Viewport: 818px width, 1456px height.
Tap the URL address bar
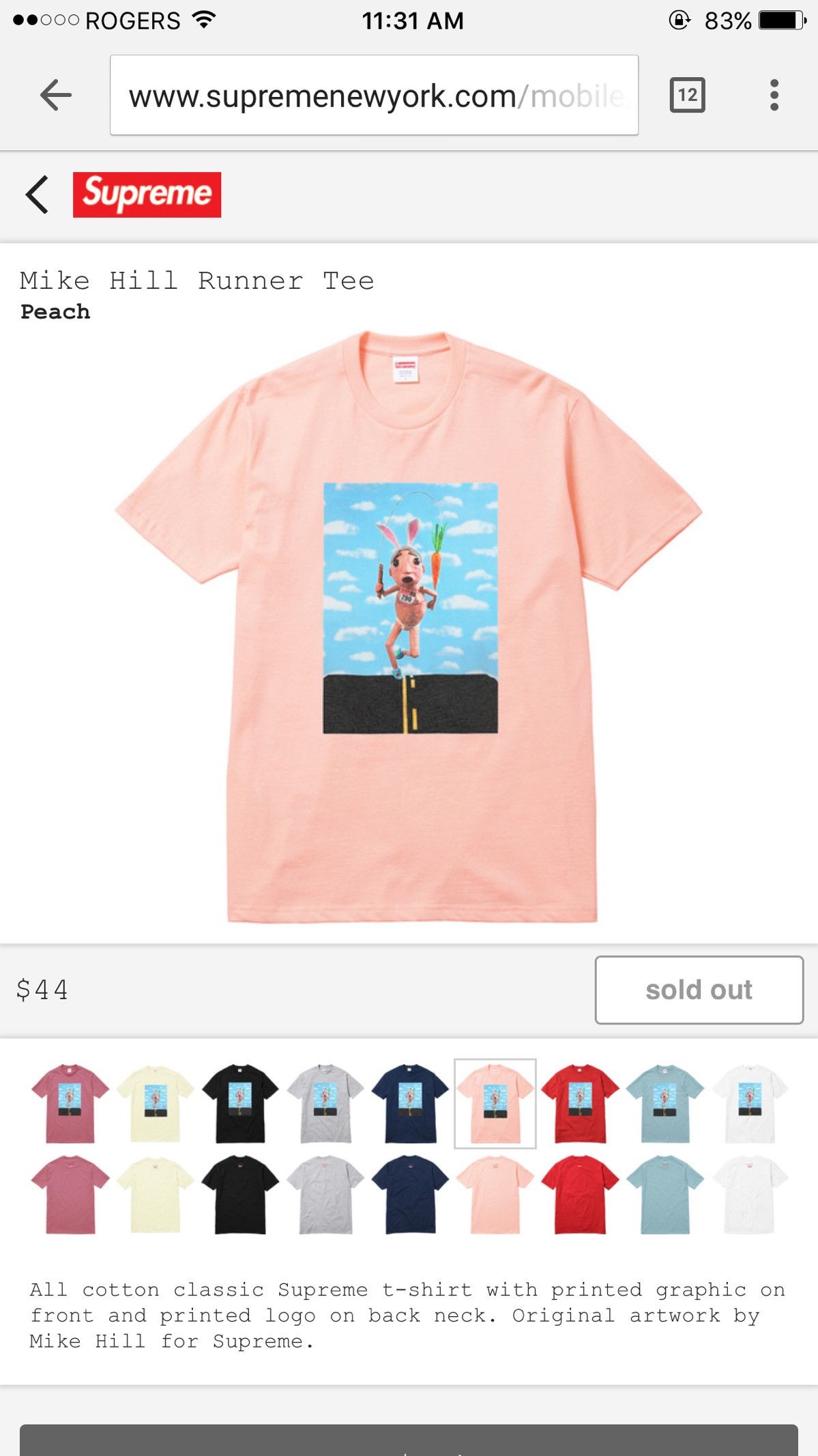point(374,96)
